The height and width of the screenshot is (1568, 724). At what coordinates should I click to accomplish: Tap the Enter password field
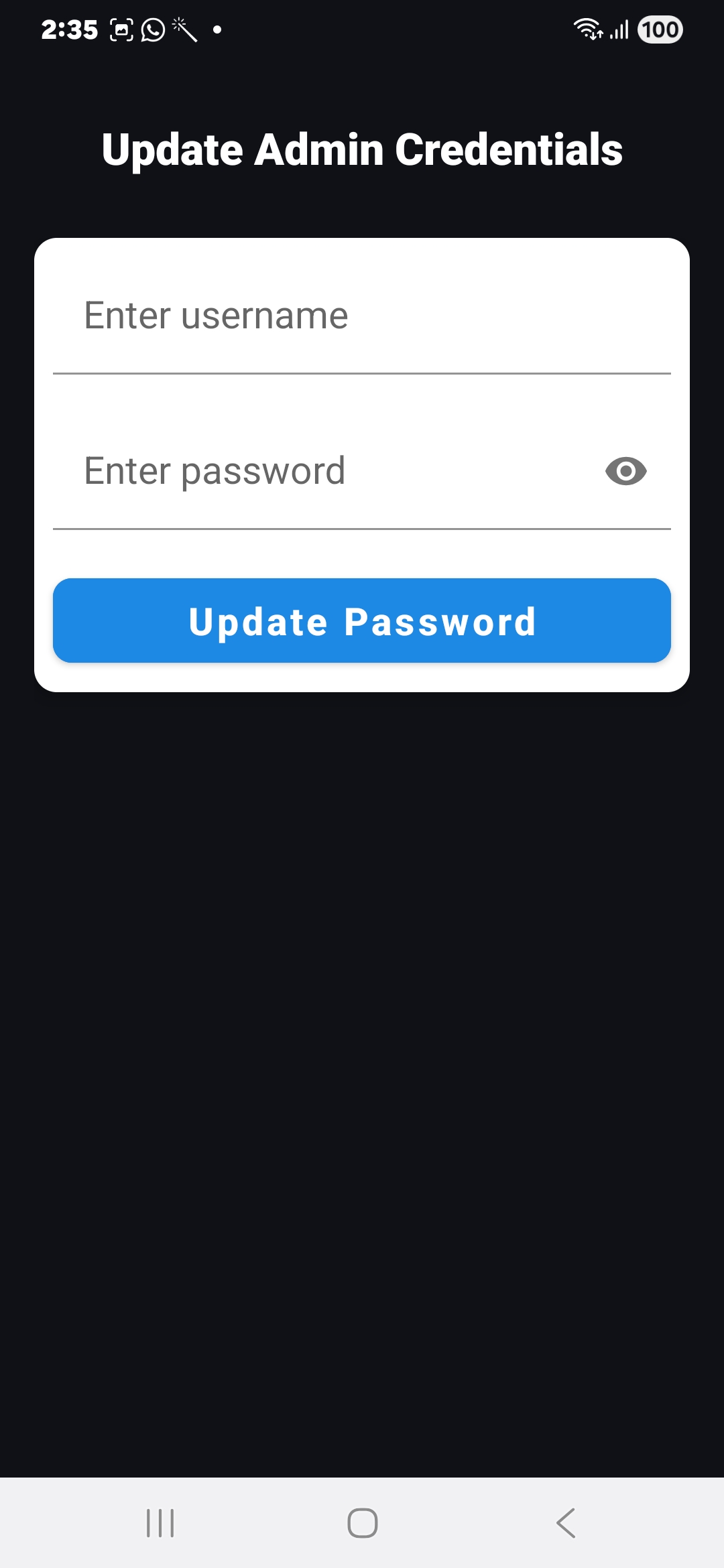(322, 472)
